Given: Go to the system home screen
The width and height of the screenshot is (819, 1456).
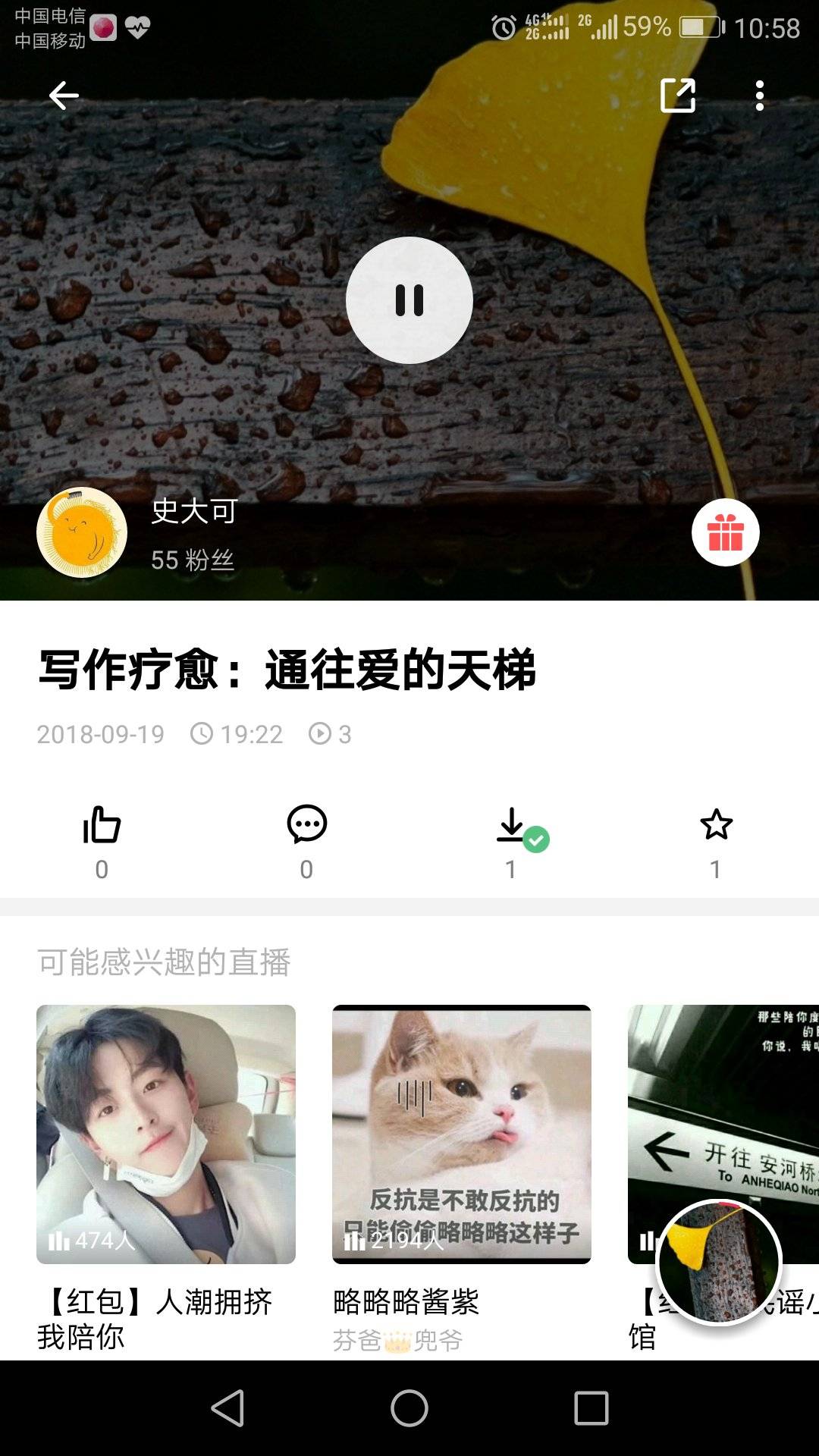Looking at the screenshot, I should [409, 1409].
